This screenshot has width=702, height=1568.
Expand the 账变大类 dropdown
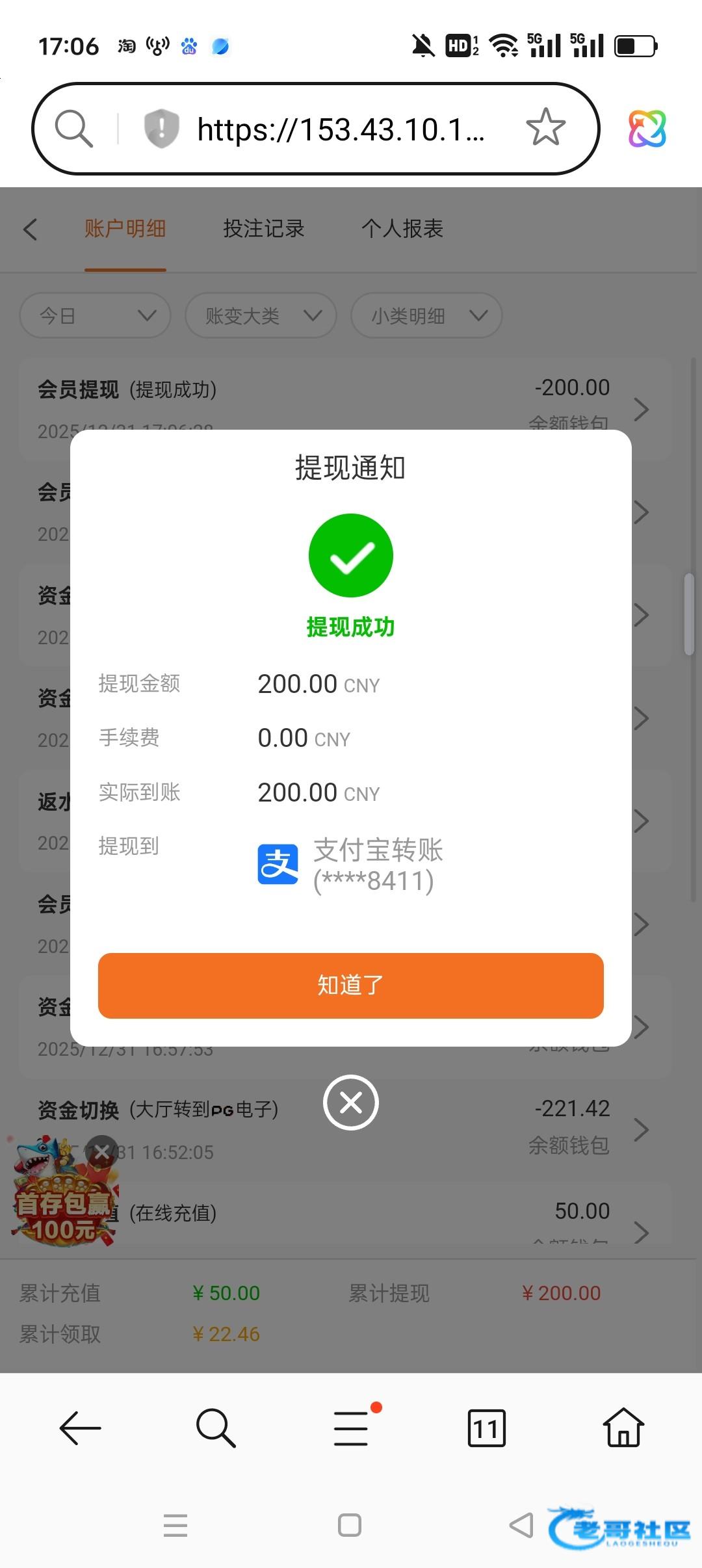[261, 316]
